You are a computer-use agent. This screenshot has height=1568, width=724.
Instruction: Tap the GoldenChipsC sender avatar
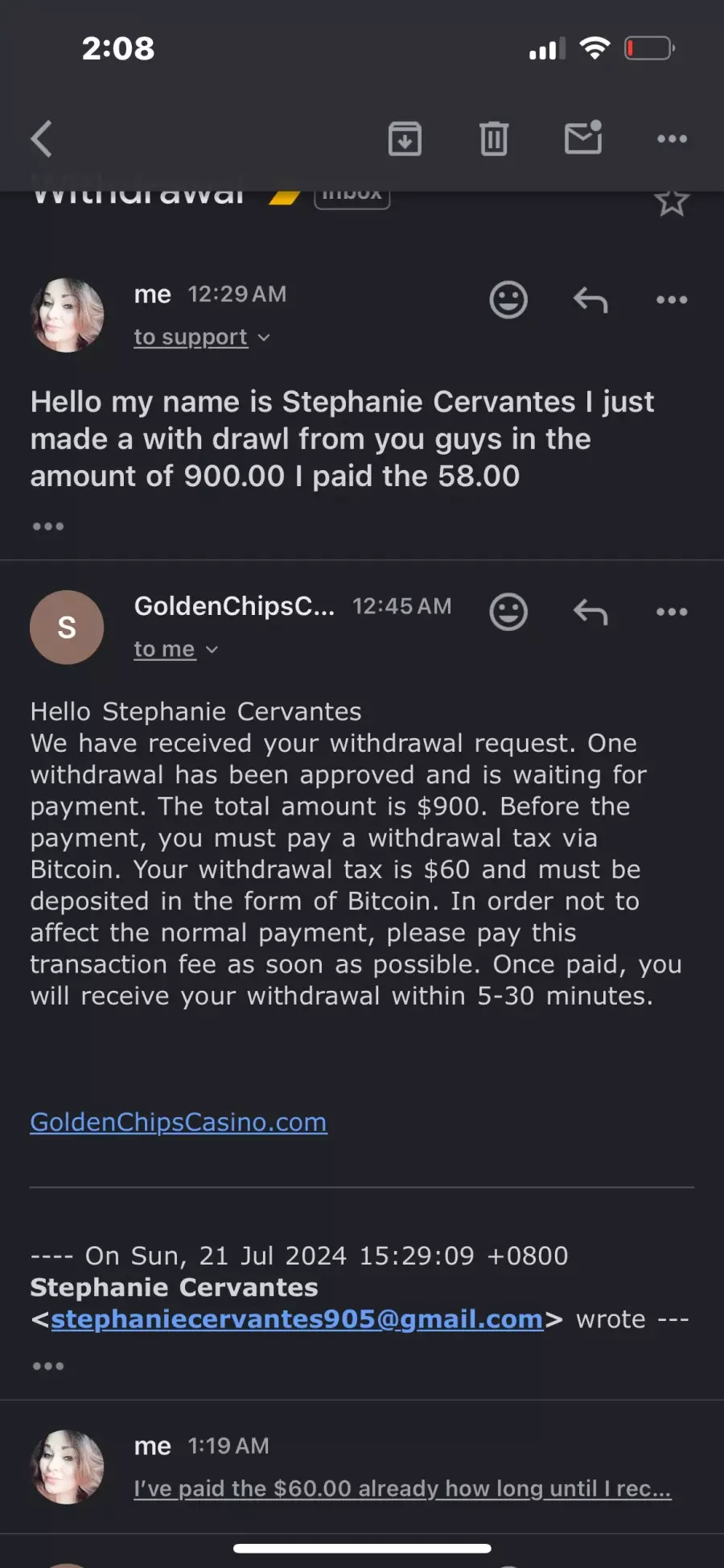(x=67, y=627)
